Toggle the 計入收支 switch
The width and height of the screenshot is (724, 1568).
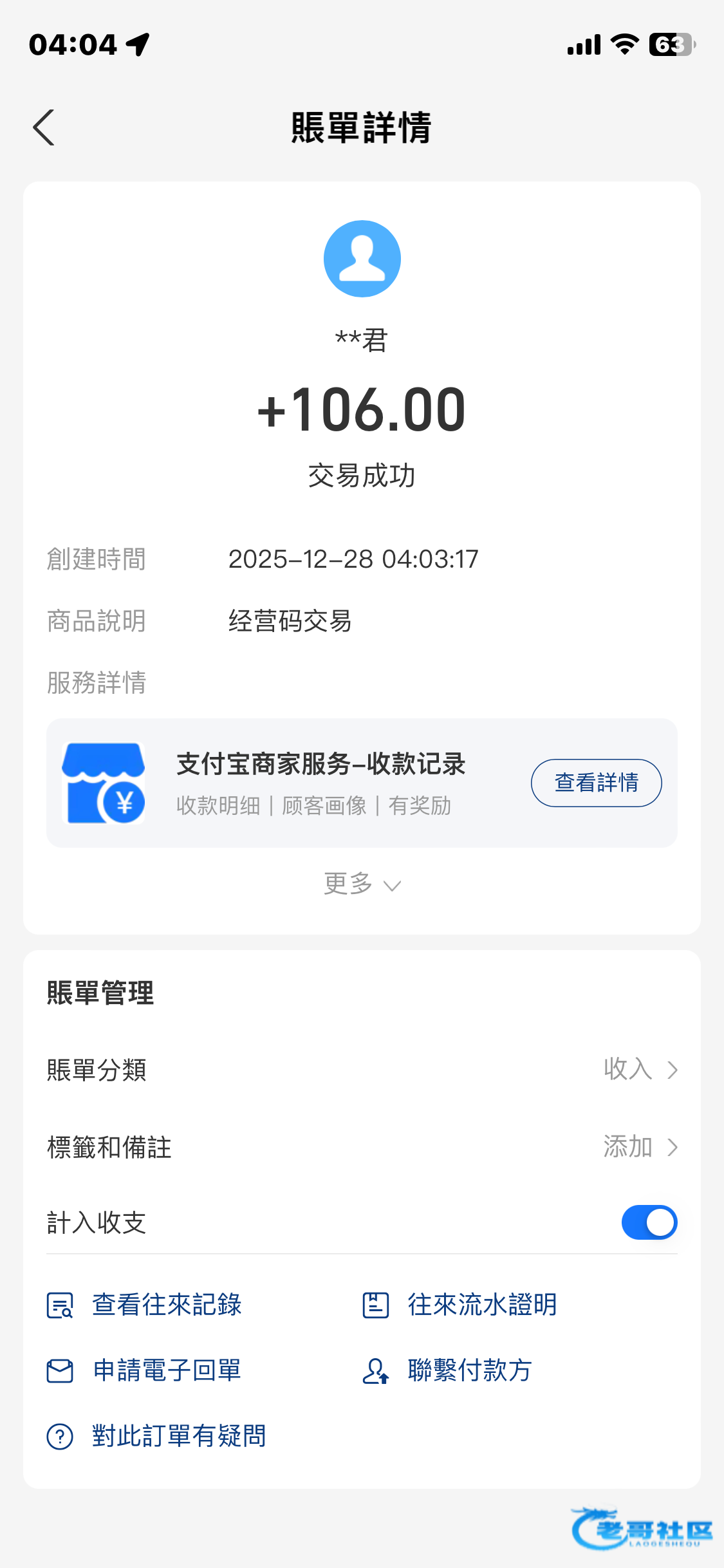(x=649, y=1222)
